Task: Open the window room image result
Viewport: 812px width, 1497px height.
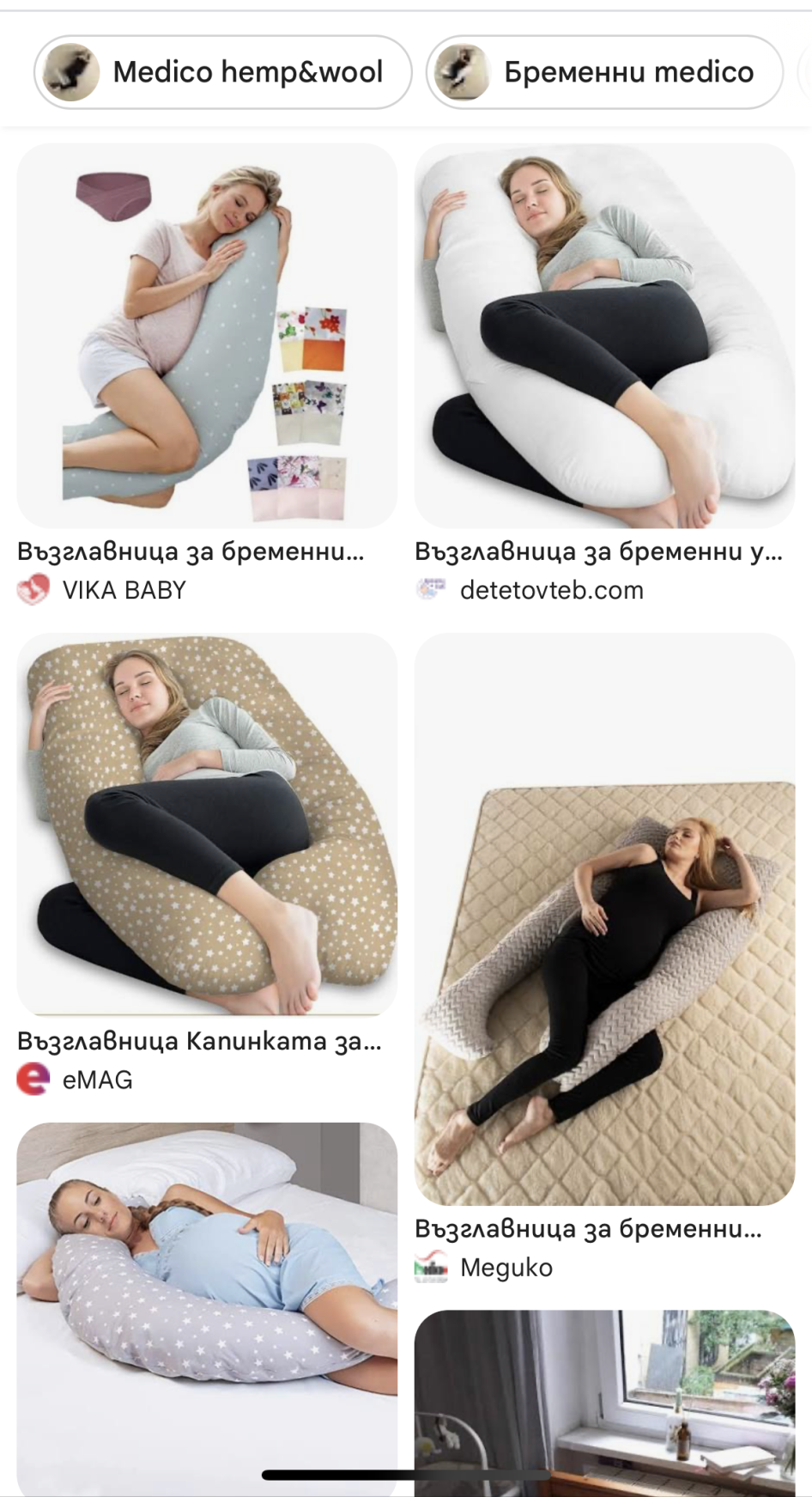Action: click(604, 1400)
